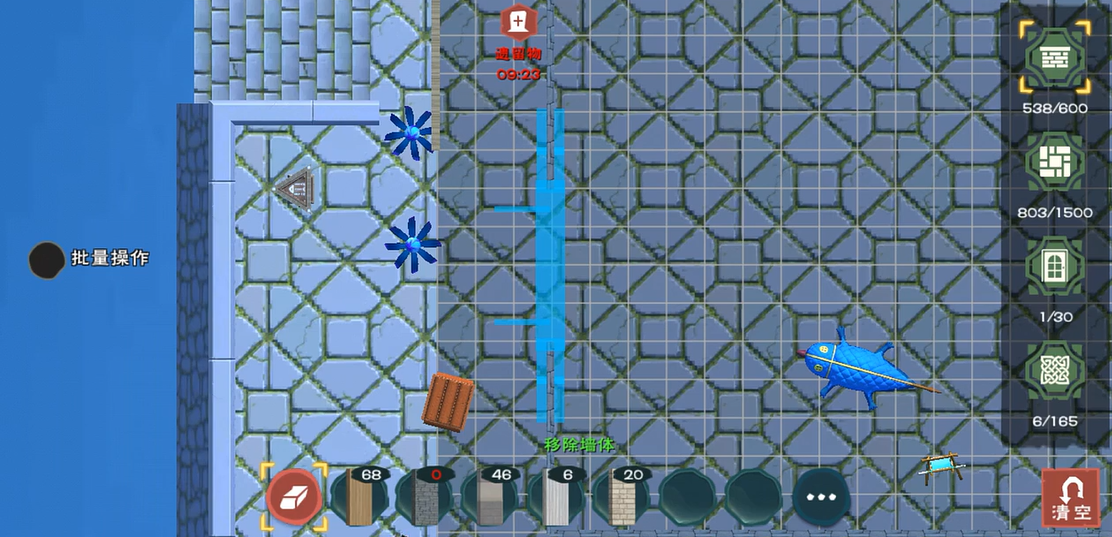
Task: Switch to the wall category 538/600
Action: pos(1055,60)
